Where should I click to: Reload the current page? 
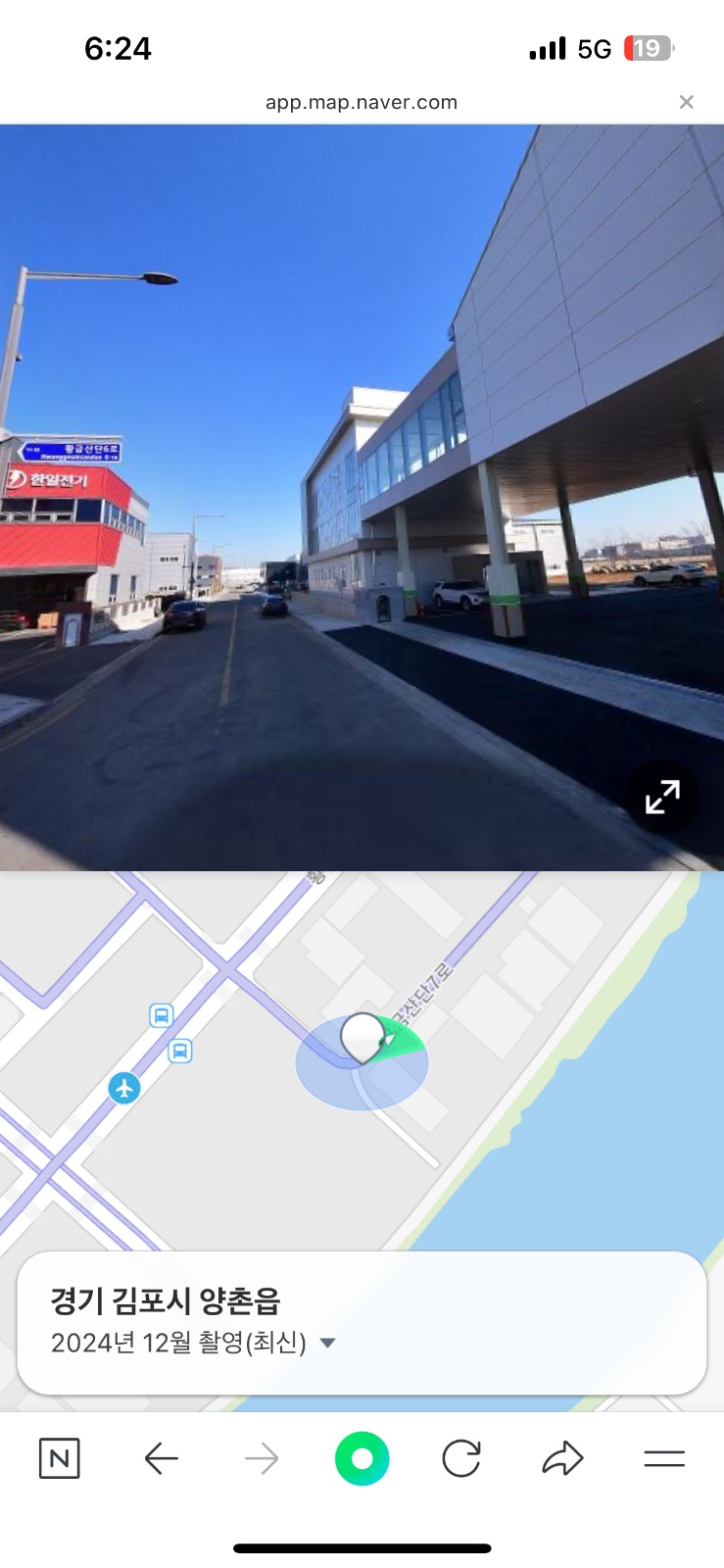click(x=460, y=1458)
